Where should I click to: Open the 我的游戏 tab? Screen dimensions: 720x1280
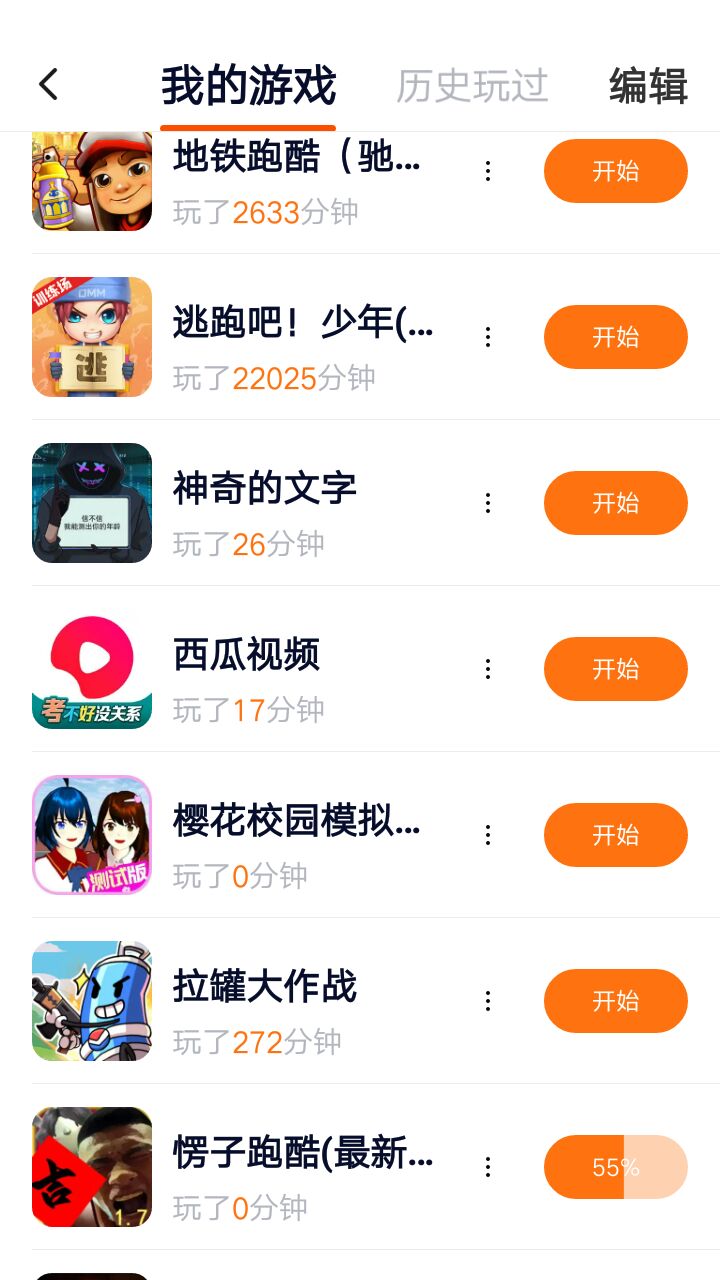point(248,86)
